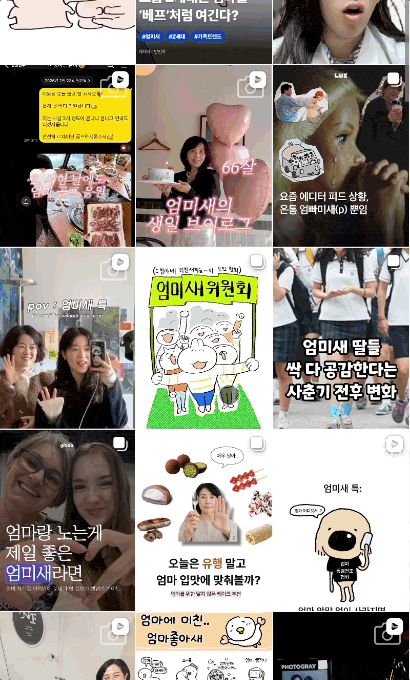Open the 엄마에 미친.. 엄마좋아새 post
The width and height of the screenshot is (410, 680).
point(204,646)
